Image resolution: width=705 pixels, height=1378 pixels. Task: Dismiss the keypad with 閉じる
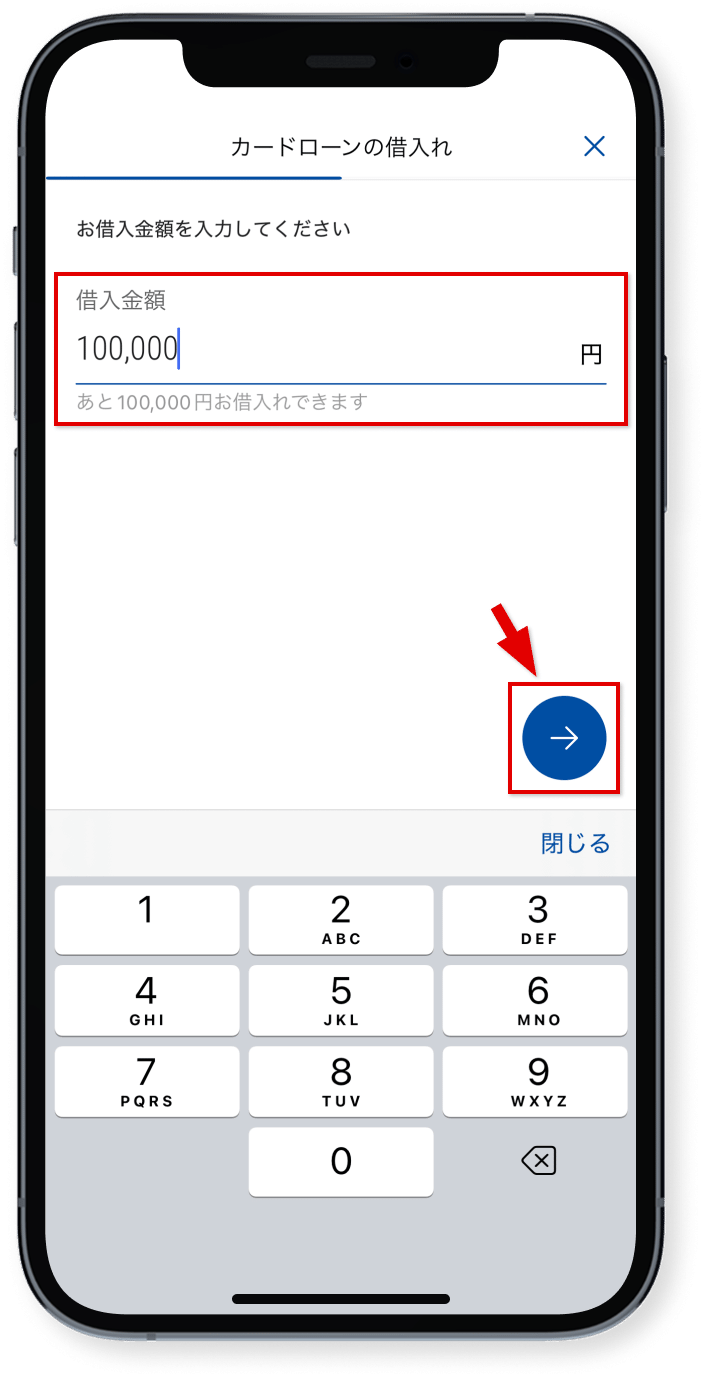tap(575, 843)
